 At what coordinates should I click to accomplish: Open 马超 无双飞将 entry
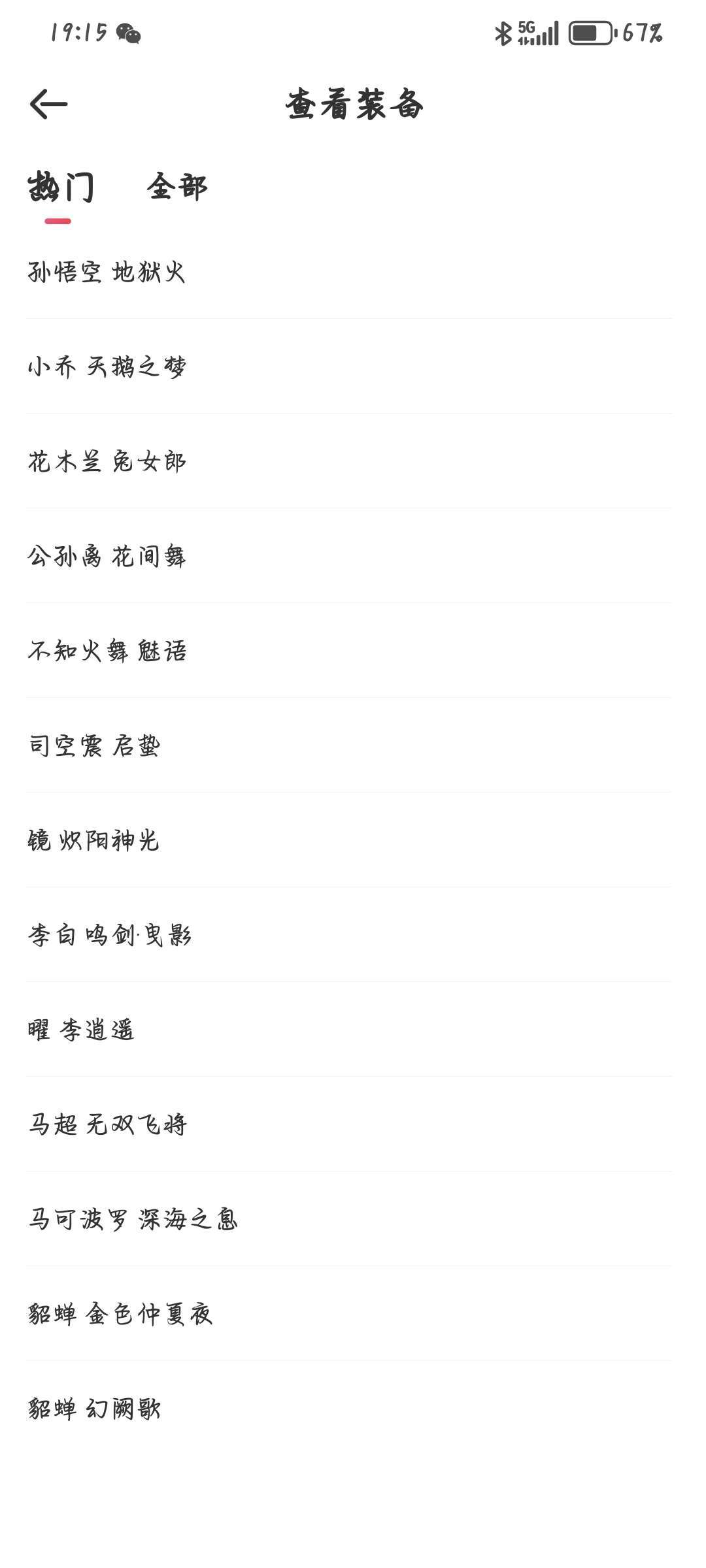pos(349,1124)
